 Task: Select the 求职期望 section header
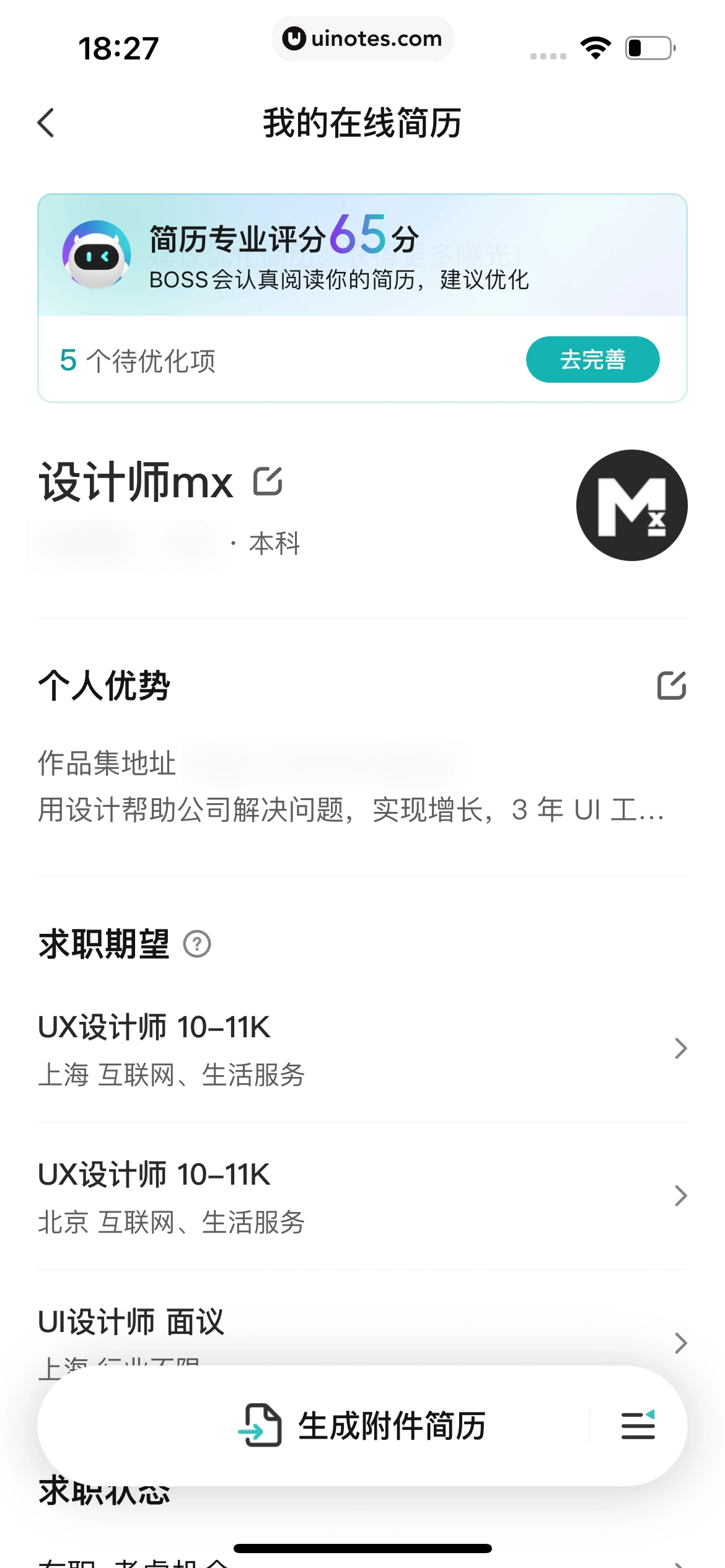(x=103, y=943)
